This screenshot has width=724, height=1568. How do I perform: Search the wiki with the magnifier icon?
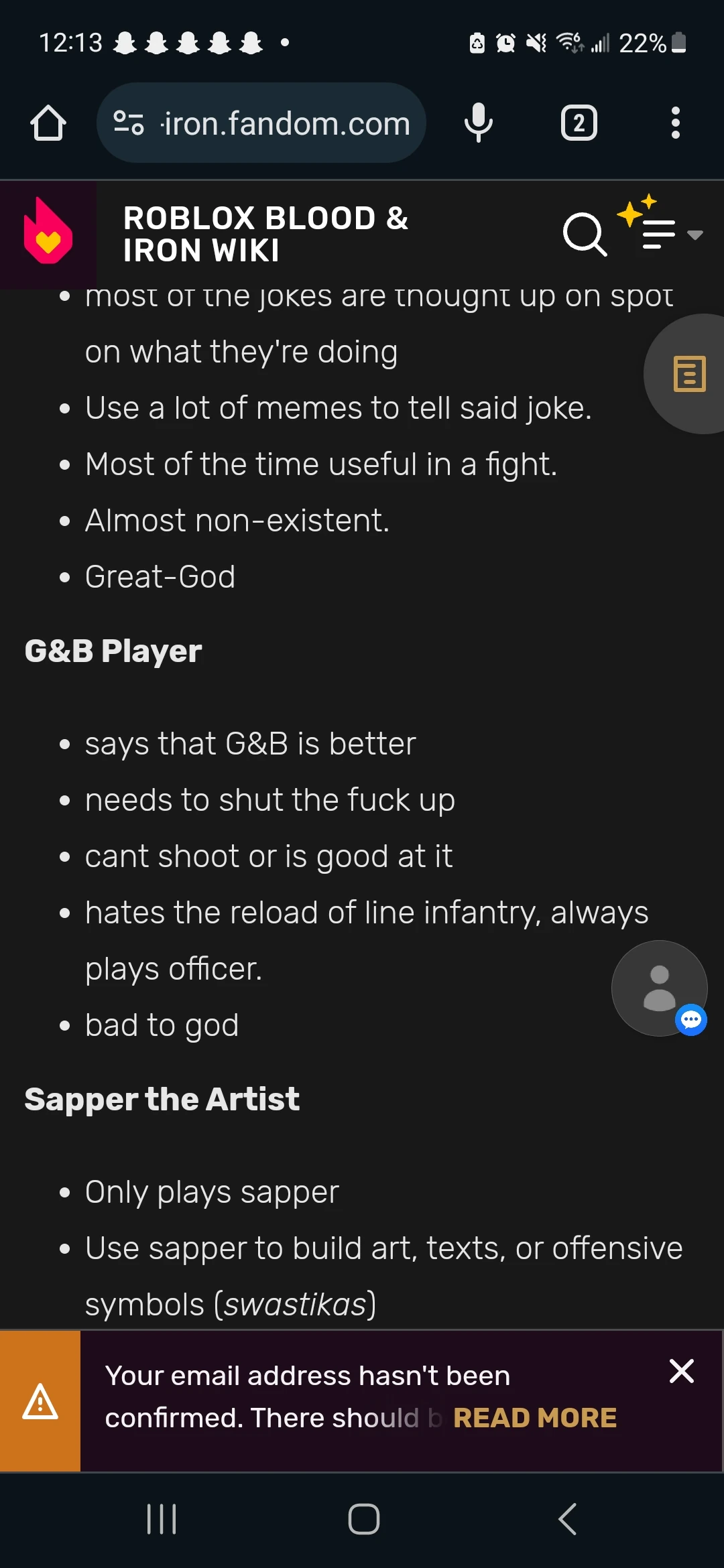click(585, 235)
